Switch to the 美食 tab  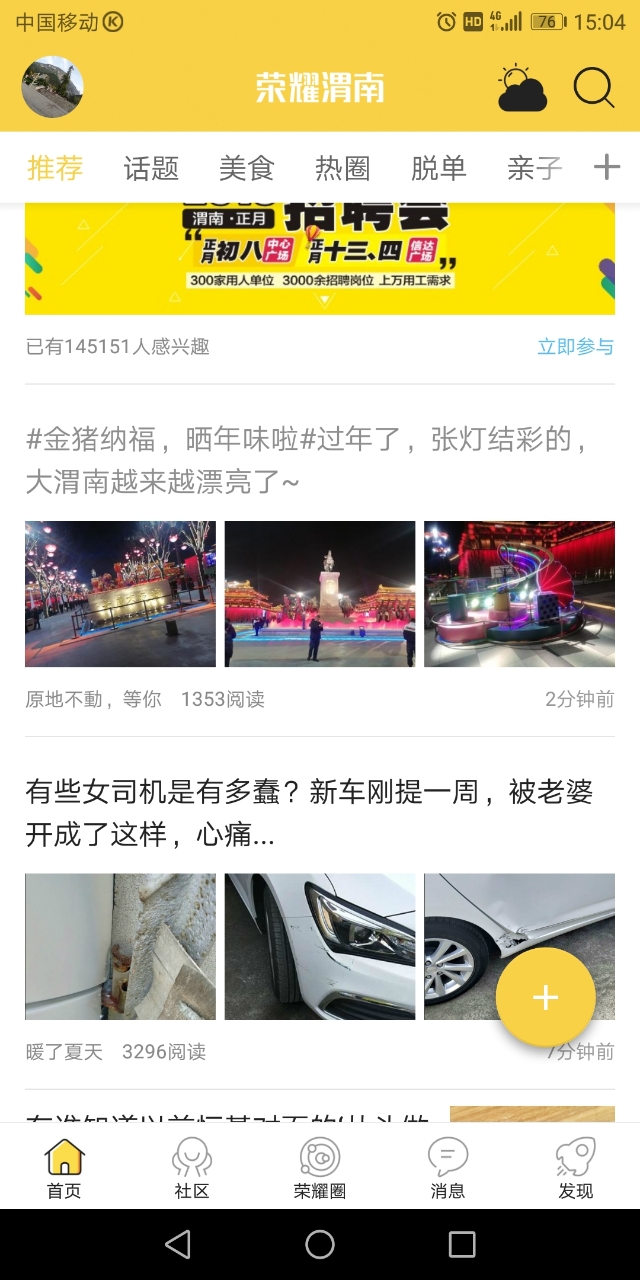point(247,168)
